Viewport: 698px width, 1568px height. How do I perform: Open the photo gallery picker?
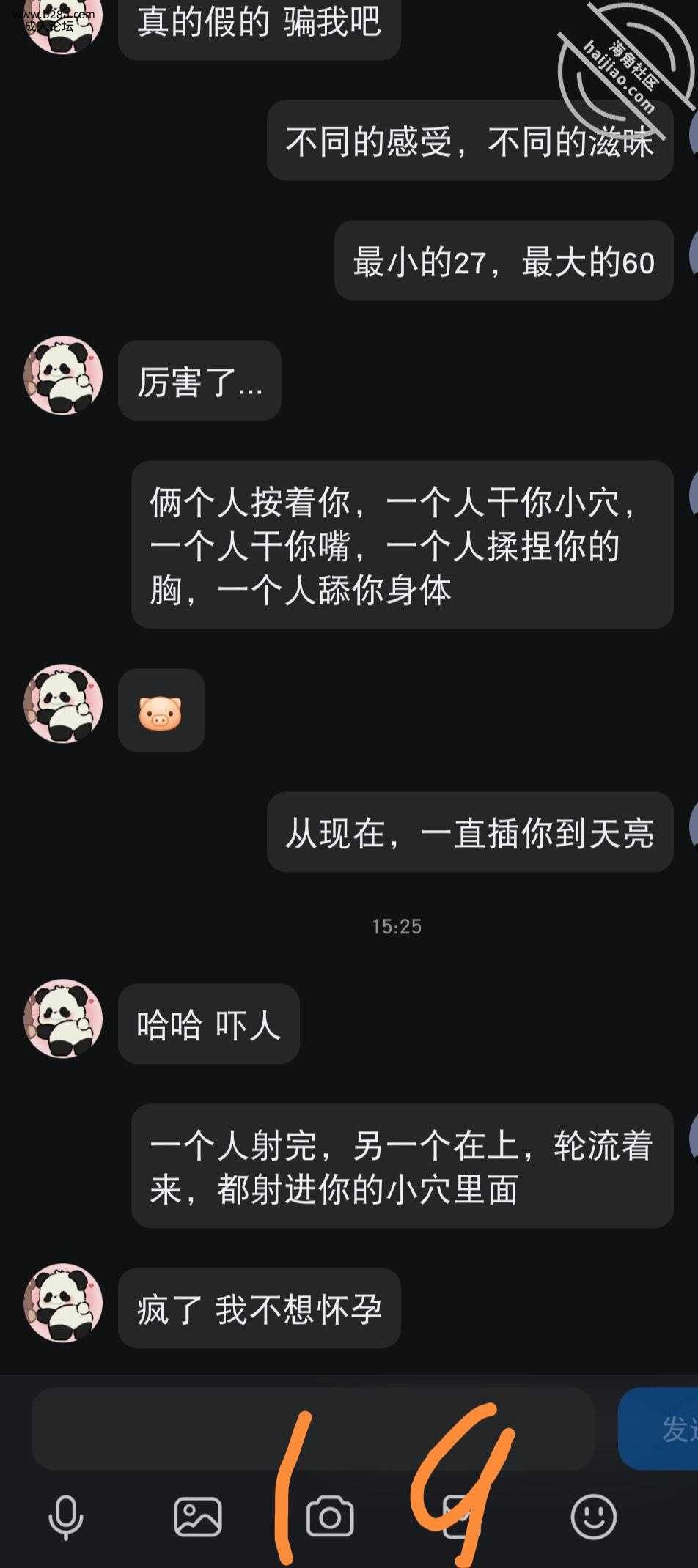click(198, 1516)
